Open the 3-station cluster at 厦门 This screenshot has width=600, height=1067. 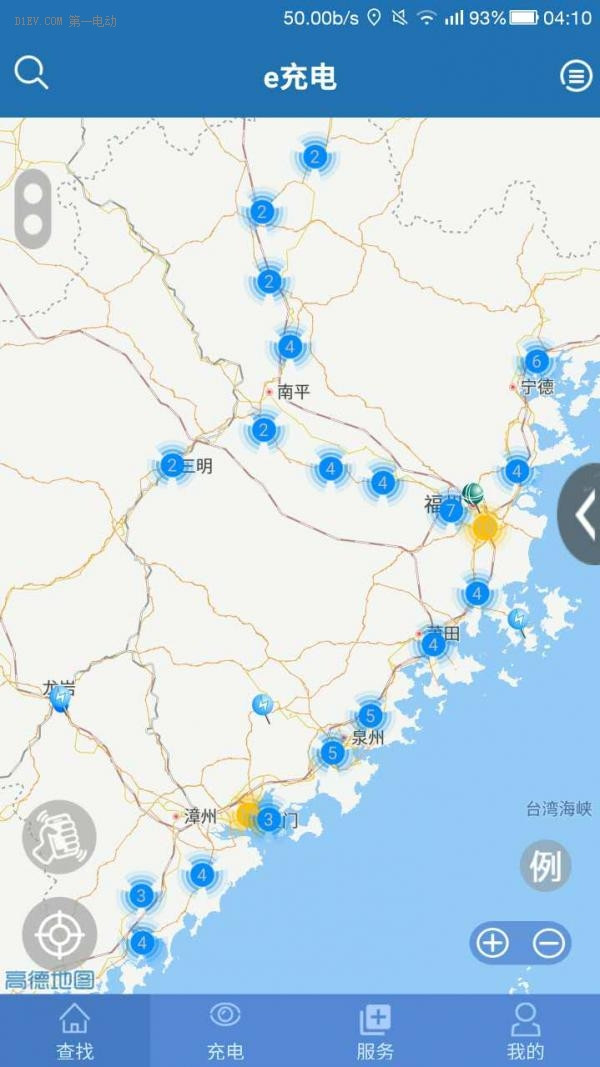[268, 819]
